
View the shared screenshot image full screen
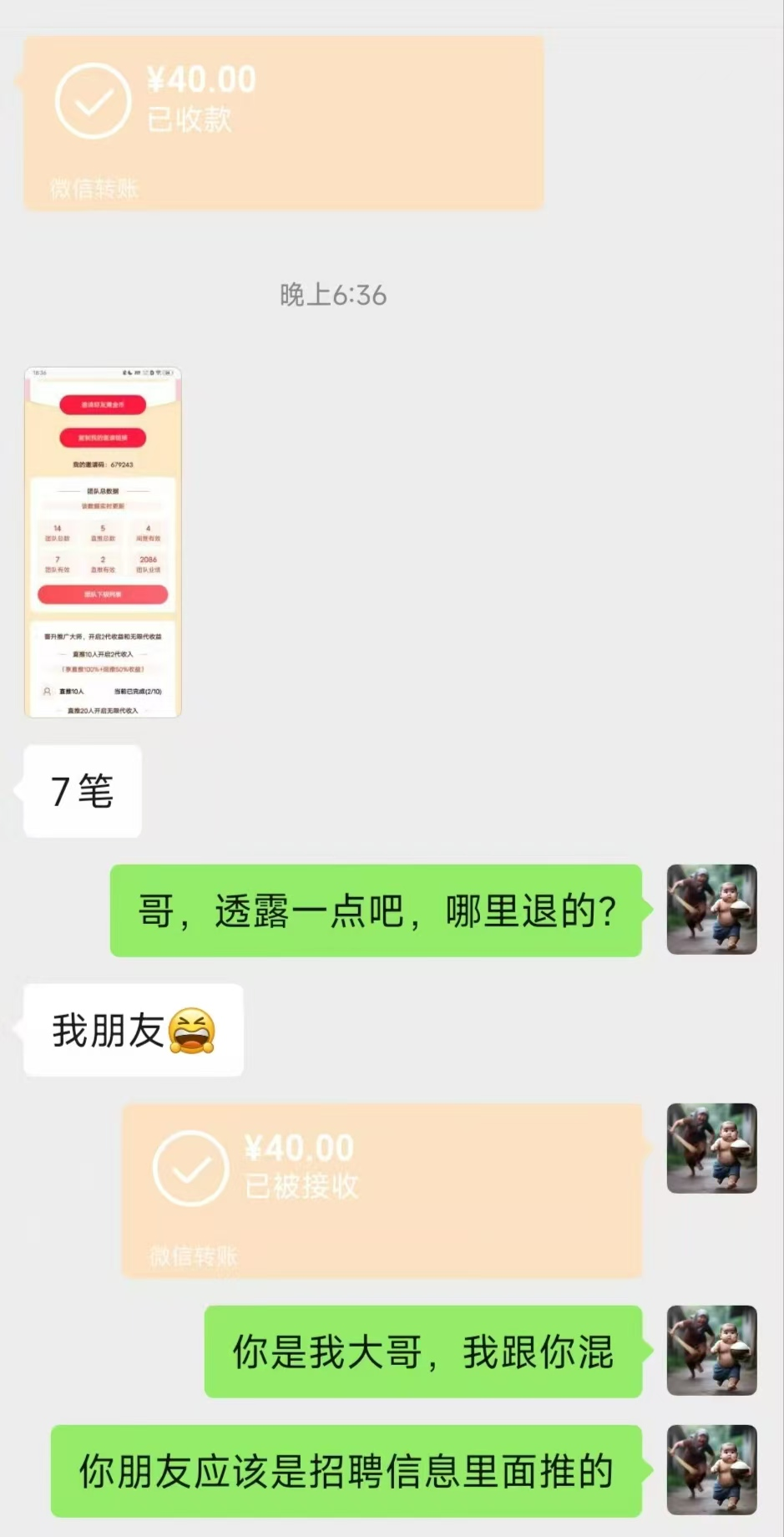tap(103, 542)
